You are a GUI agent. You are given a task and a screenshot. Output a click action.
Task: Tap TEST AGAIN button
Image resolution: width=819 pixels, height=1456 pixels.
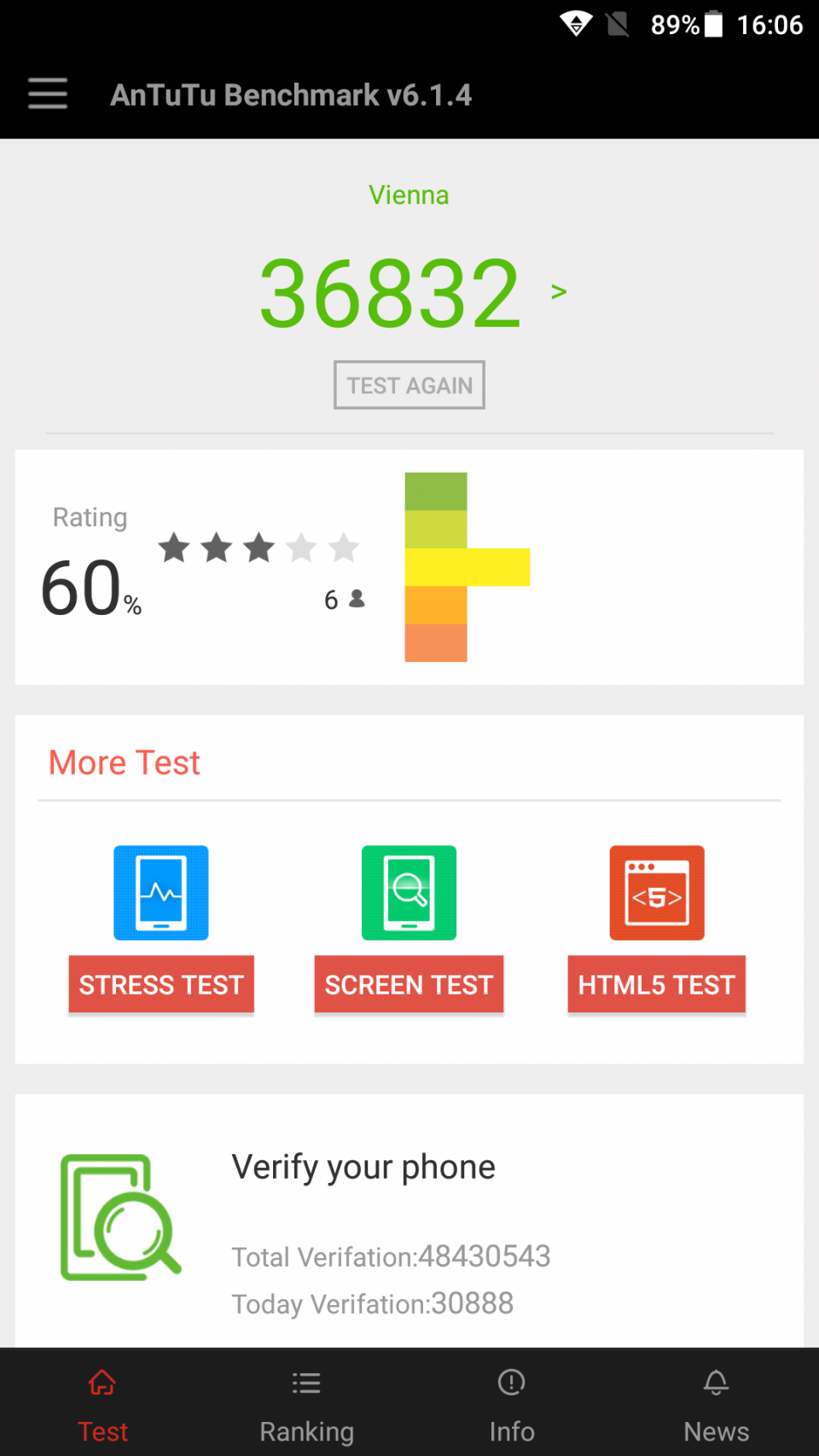(409, 386)
